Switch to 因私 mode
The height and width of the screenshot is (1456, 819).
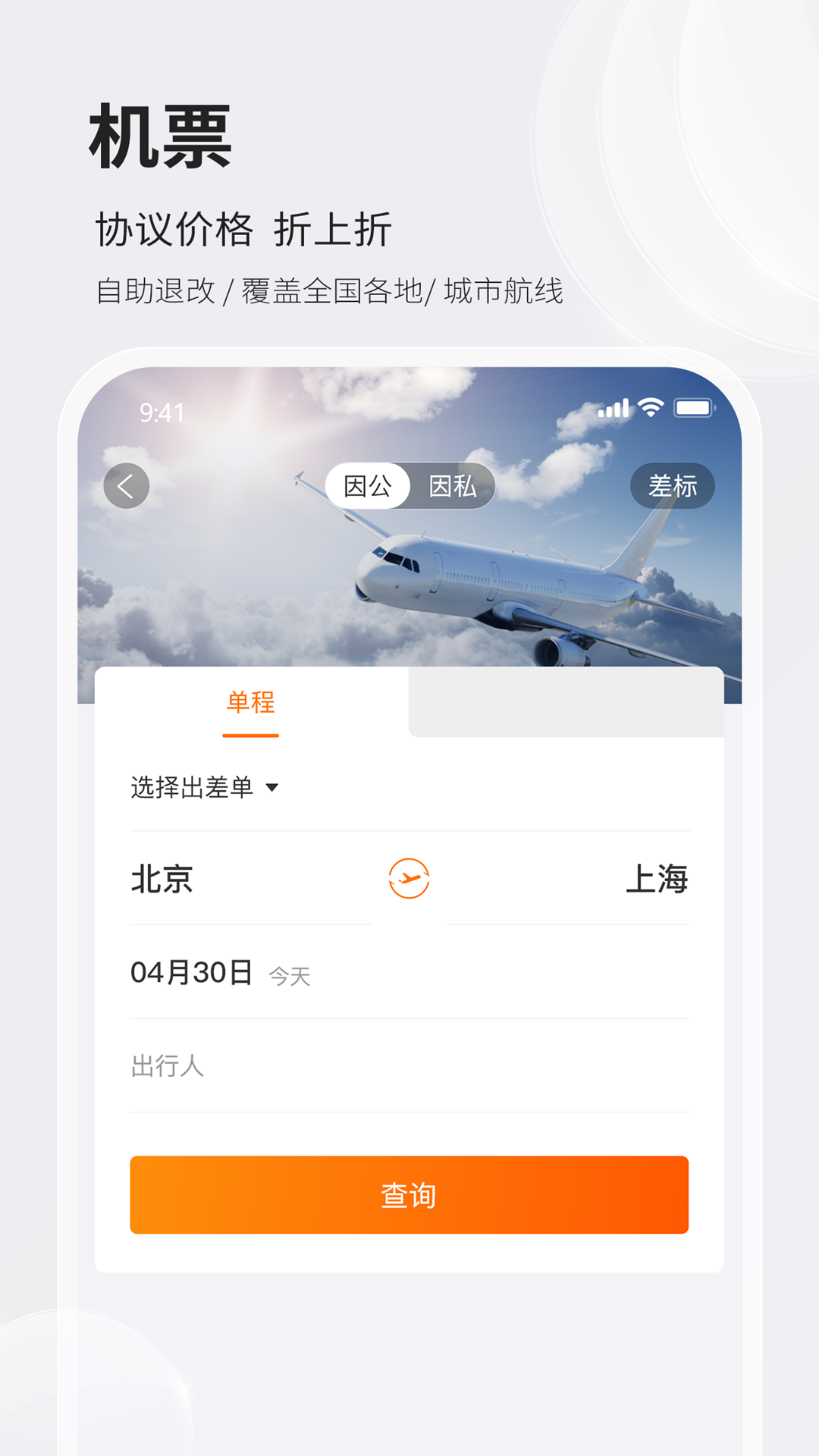(x=451, y=485)
